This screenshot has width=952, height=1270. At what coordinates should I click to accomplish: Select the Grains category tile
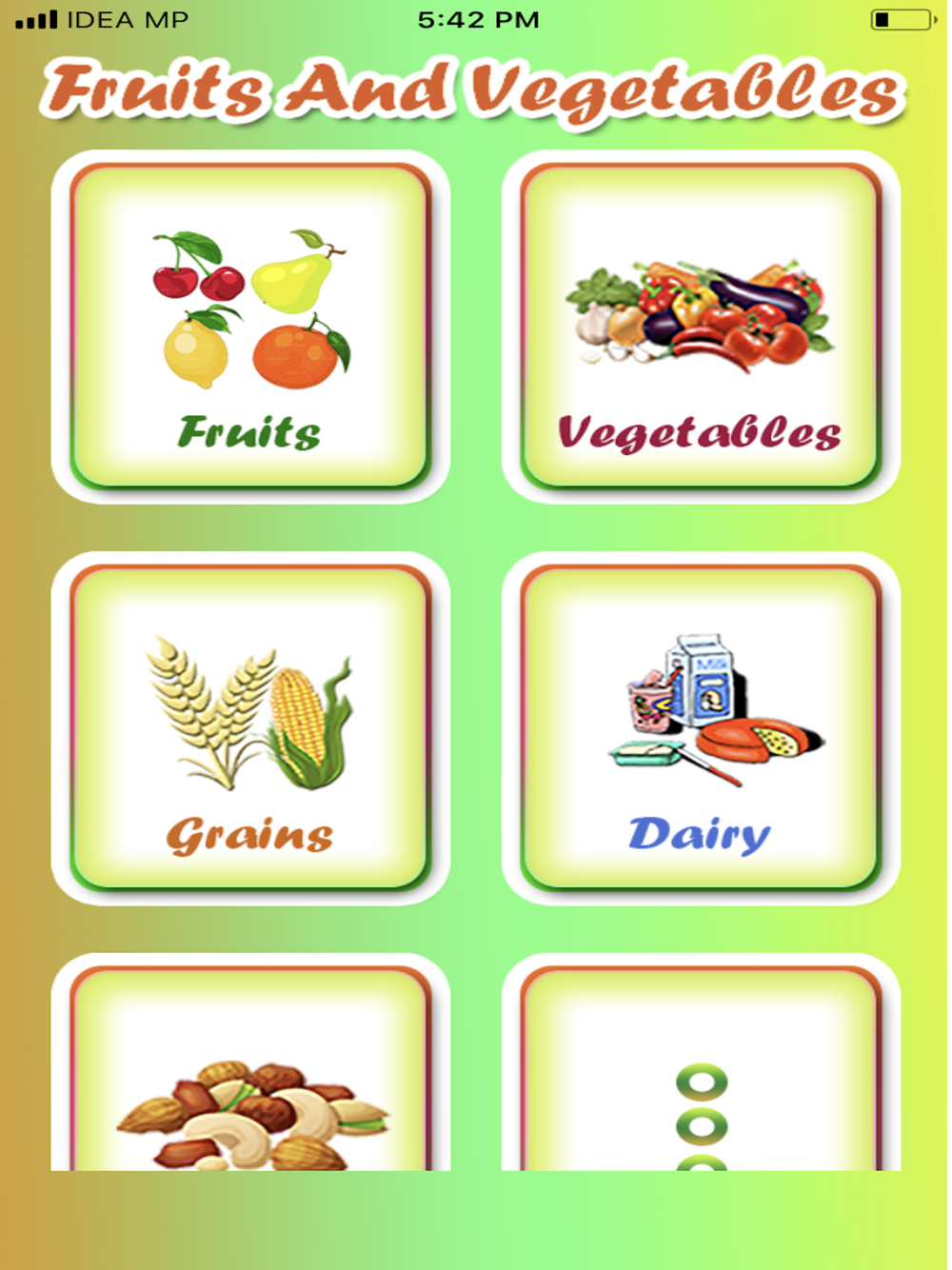click(x=250, y=728)
